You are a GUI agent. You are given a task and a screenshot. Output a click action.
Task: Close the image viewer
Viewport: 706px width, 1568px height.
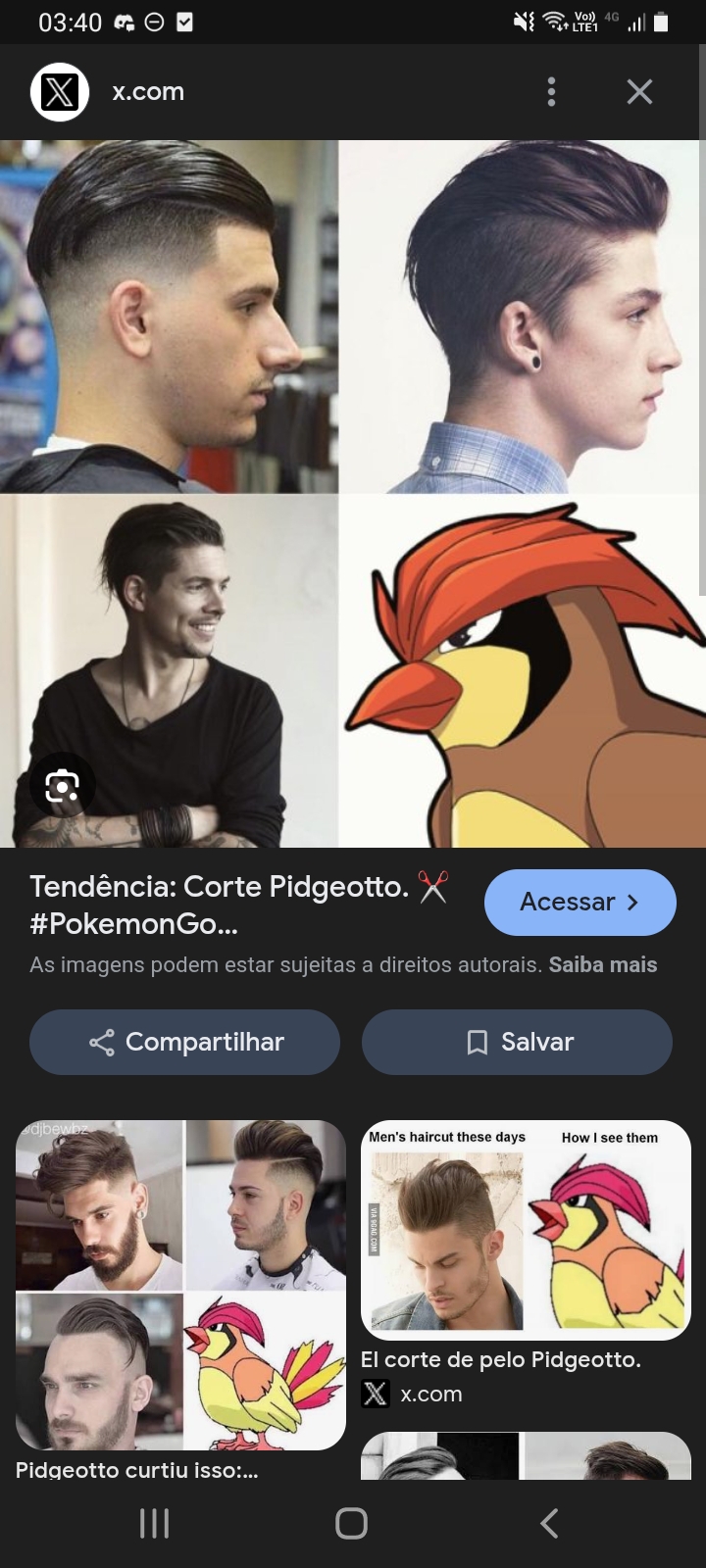point(639,92)
